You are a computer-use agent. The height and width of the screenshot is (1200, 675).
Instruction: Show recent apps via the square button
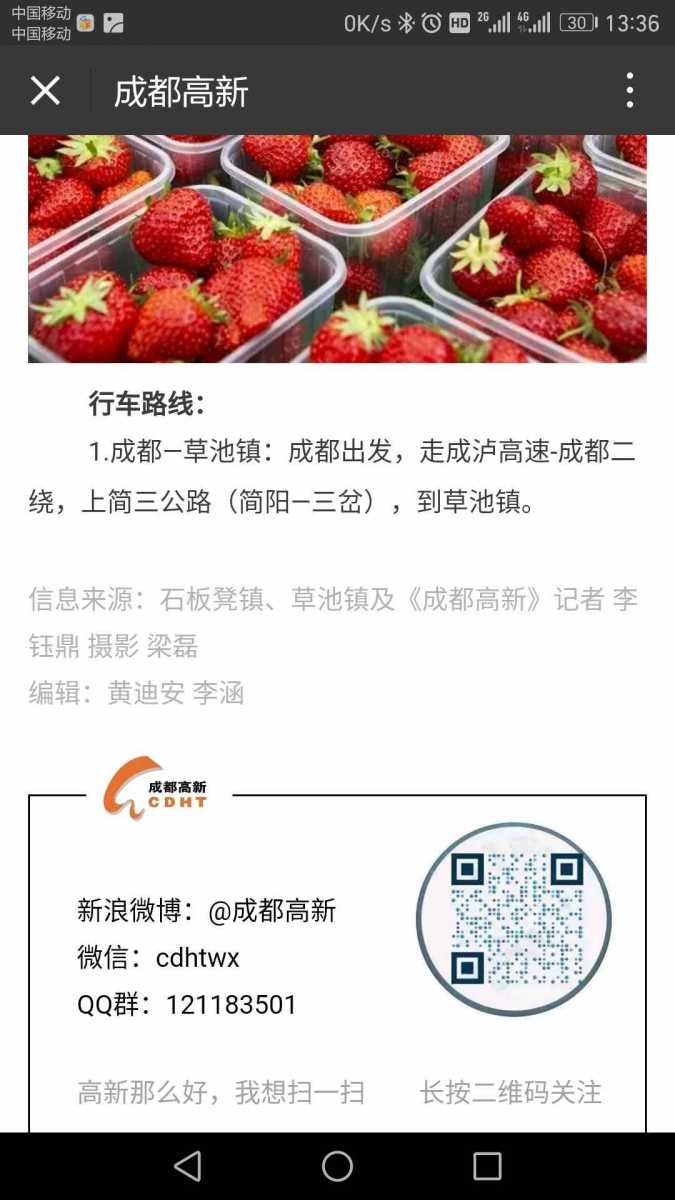487,1166
